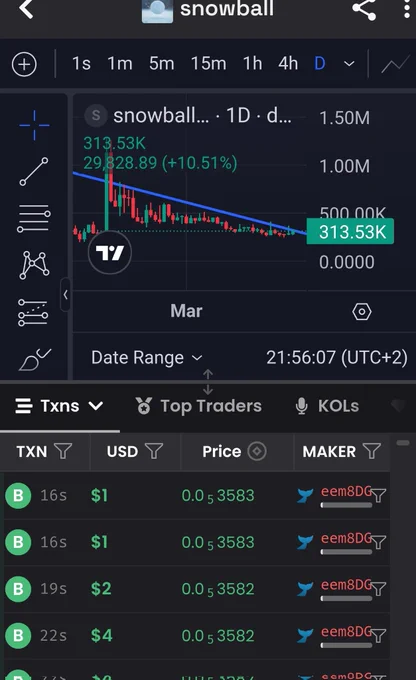The height and width of the screenshot is (680, 416).
Task: Select the 1m timeframe
Action: [x=120, y=64]
